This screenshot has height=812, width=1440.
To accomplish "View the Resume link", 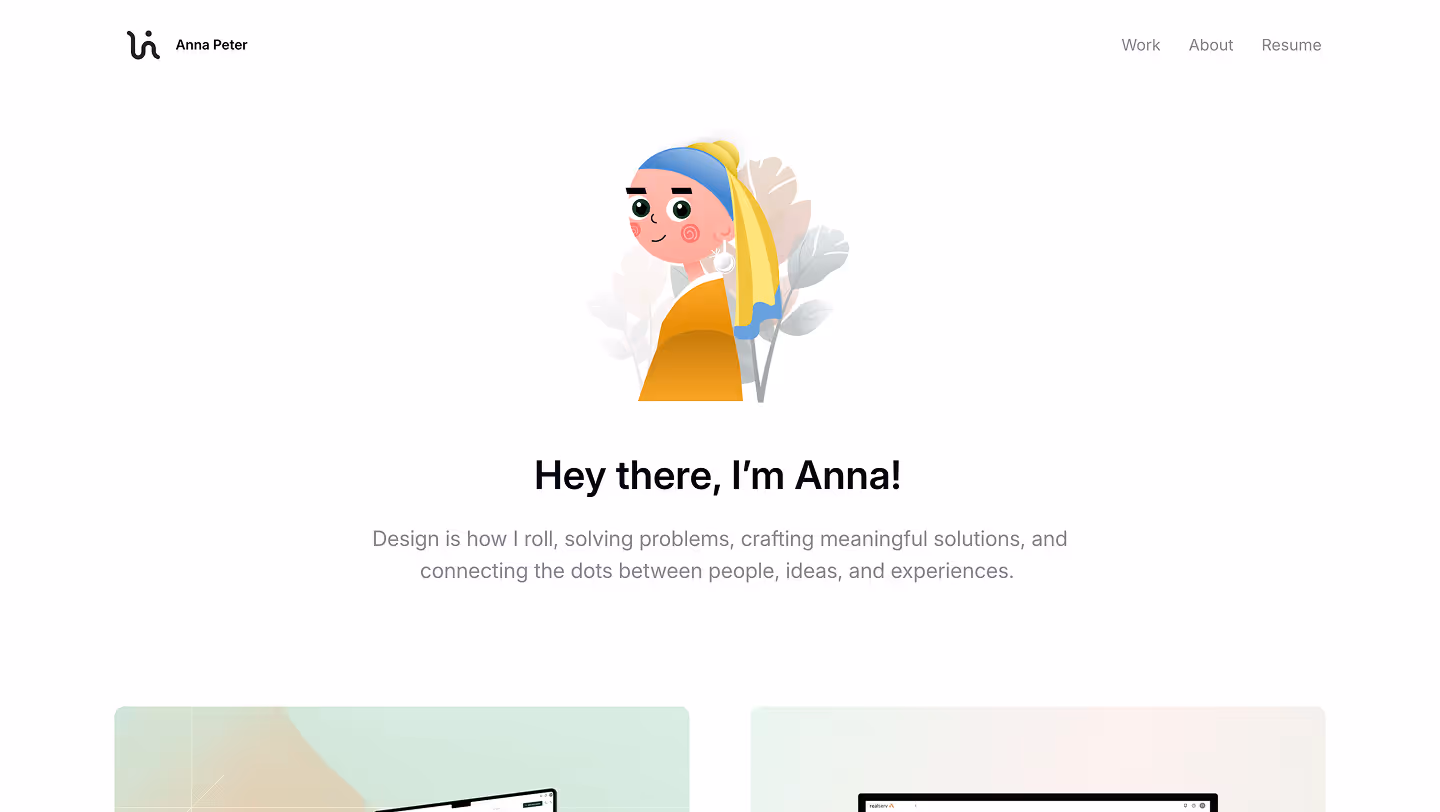I will pyautogui.click(x=1291, y=45).
